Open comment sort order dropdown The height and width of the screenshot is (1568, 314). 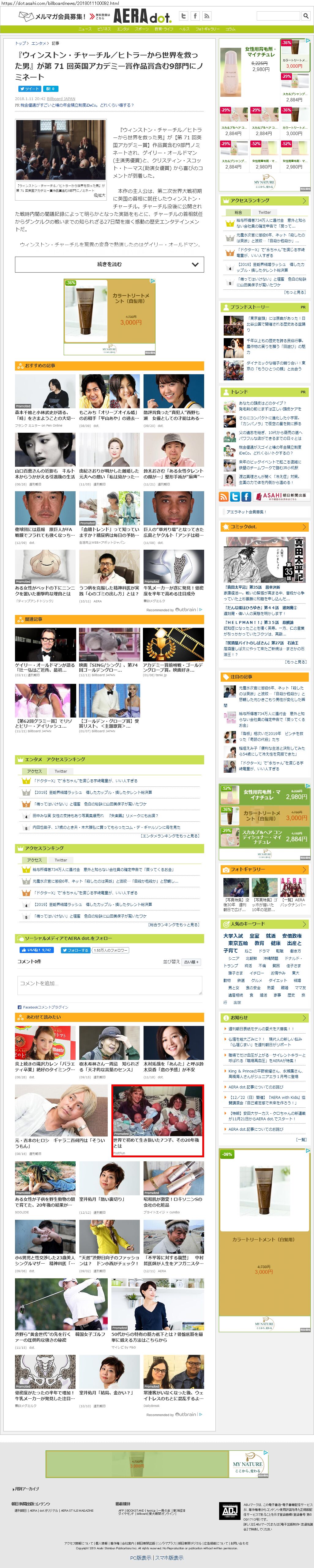(191, 962)
